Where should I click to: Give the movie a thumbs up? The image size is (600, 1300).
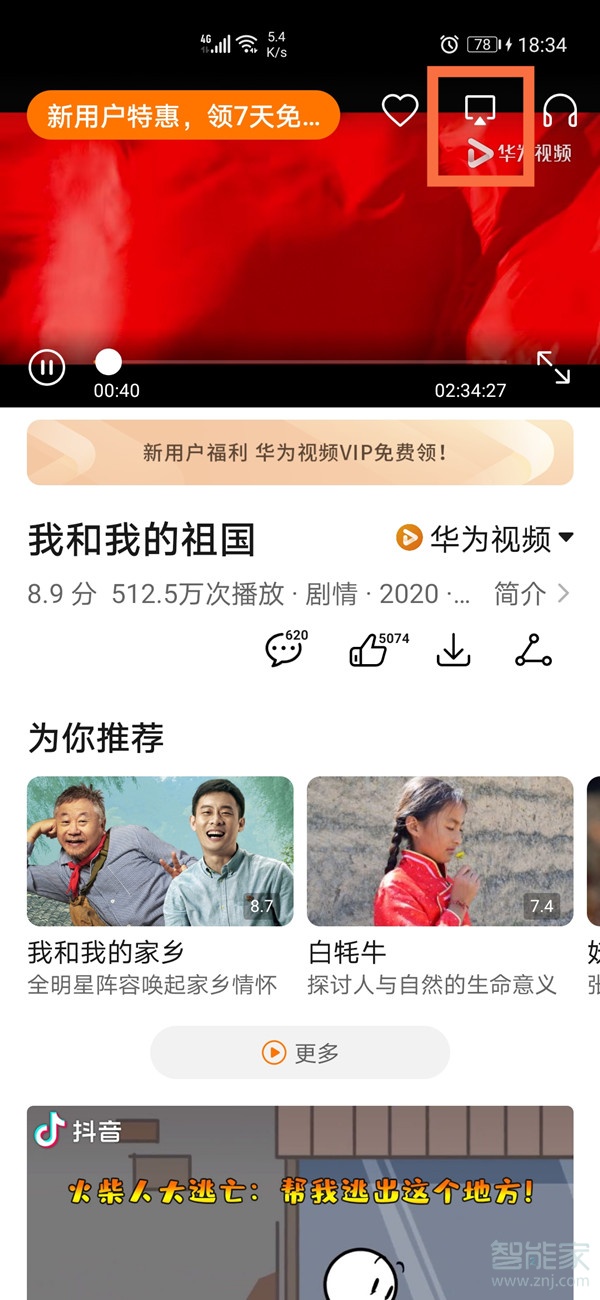pyautogui.click(x=368, y=651)
